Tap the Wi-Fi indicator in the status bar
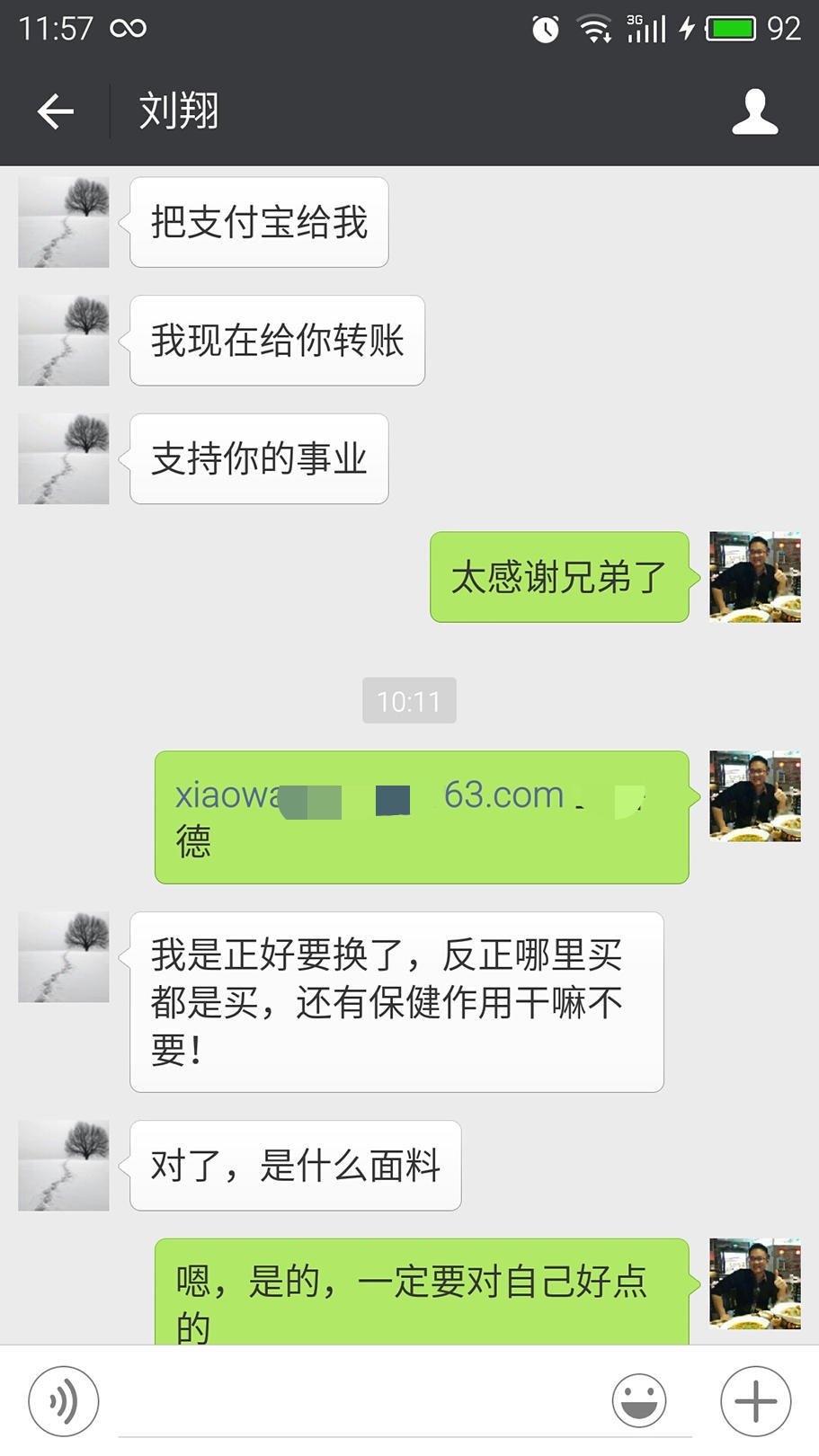Viewport: 819px width, 1456px height. point(596,28)
